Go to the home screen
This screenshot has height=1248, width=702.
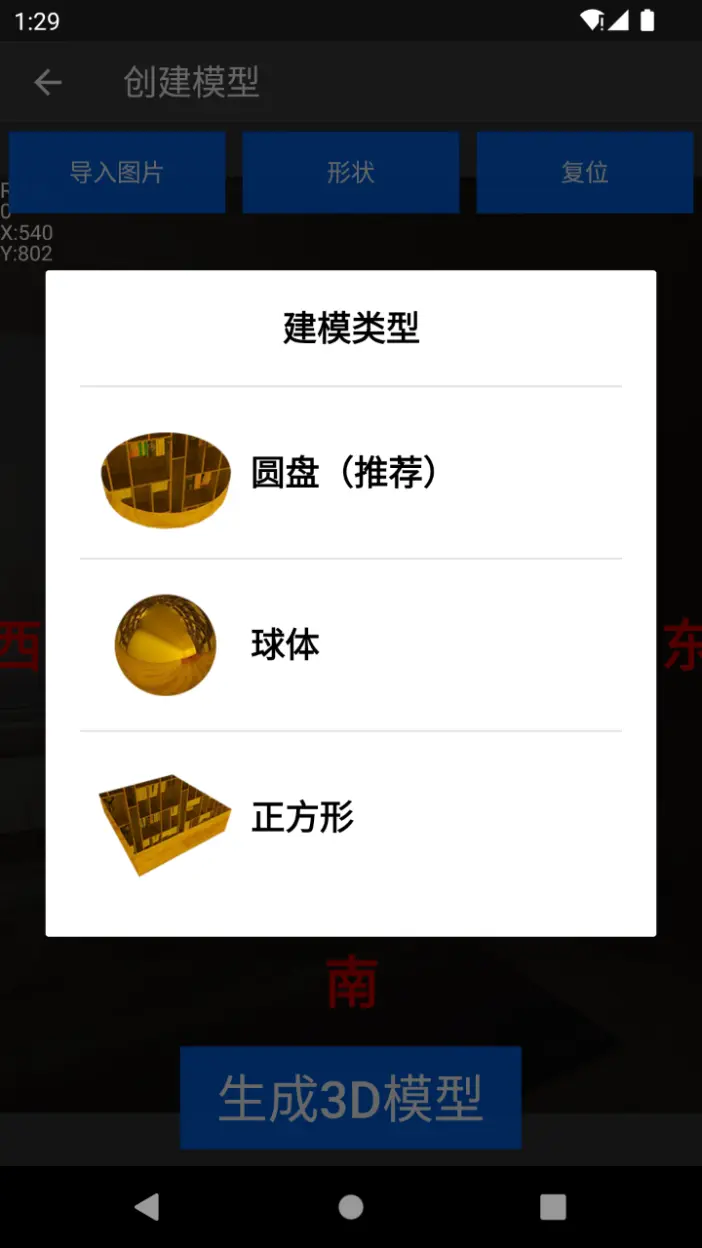click(351, 1207)
